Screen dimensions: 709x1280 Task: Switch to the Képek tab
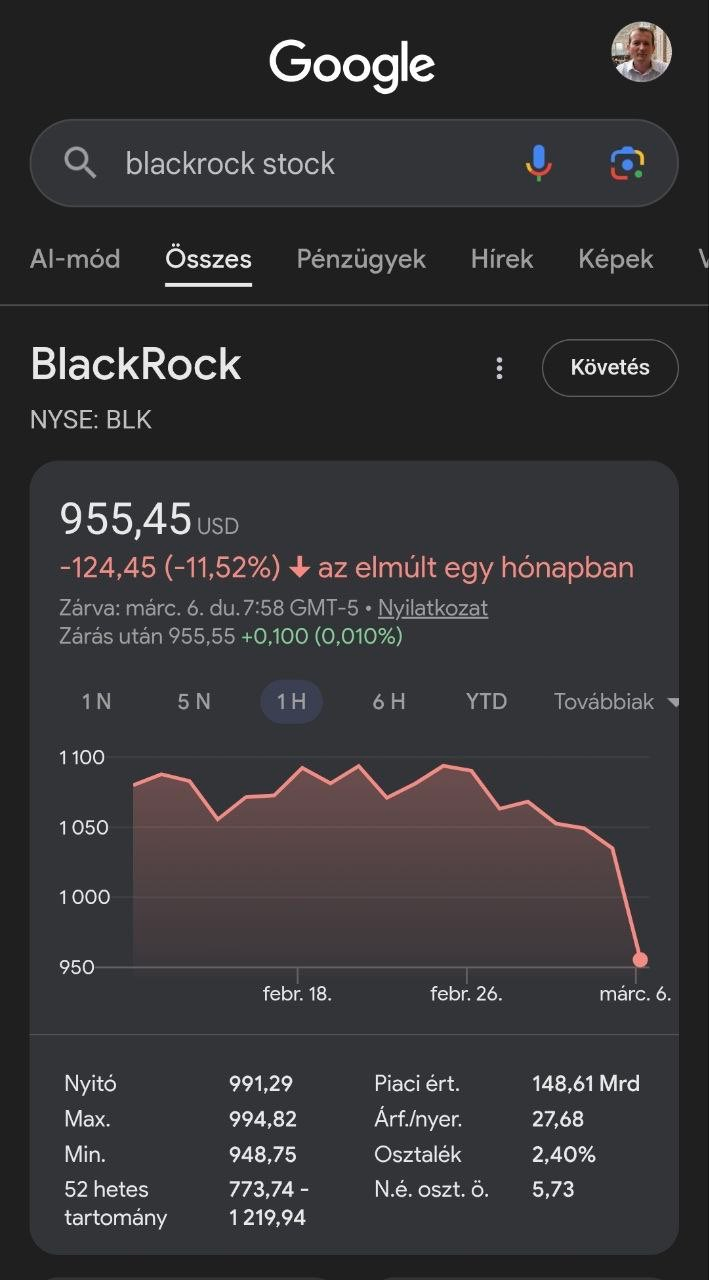click(x=615, y=259)
